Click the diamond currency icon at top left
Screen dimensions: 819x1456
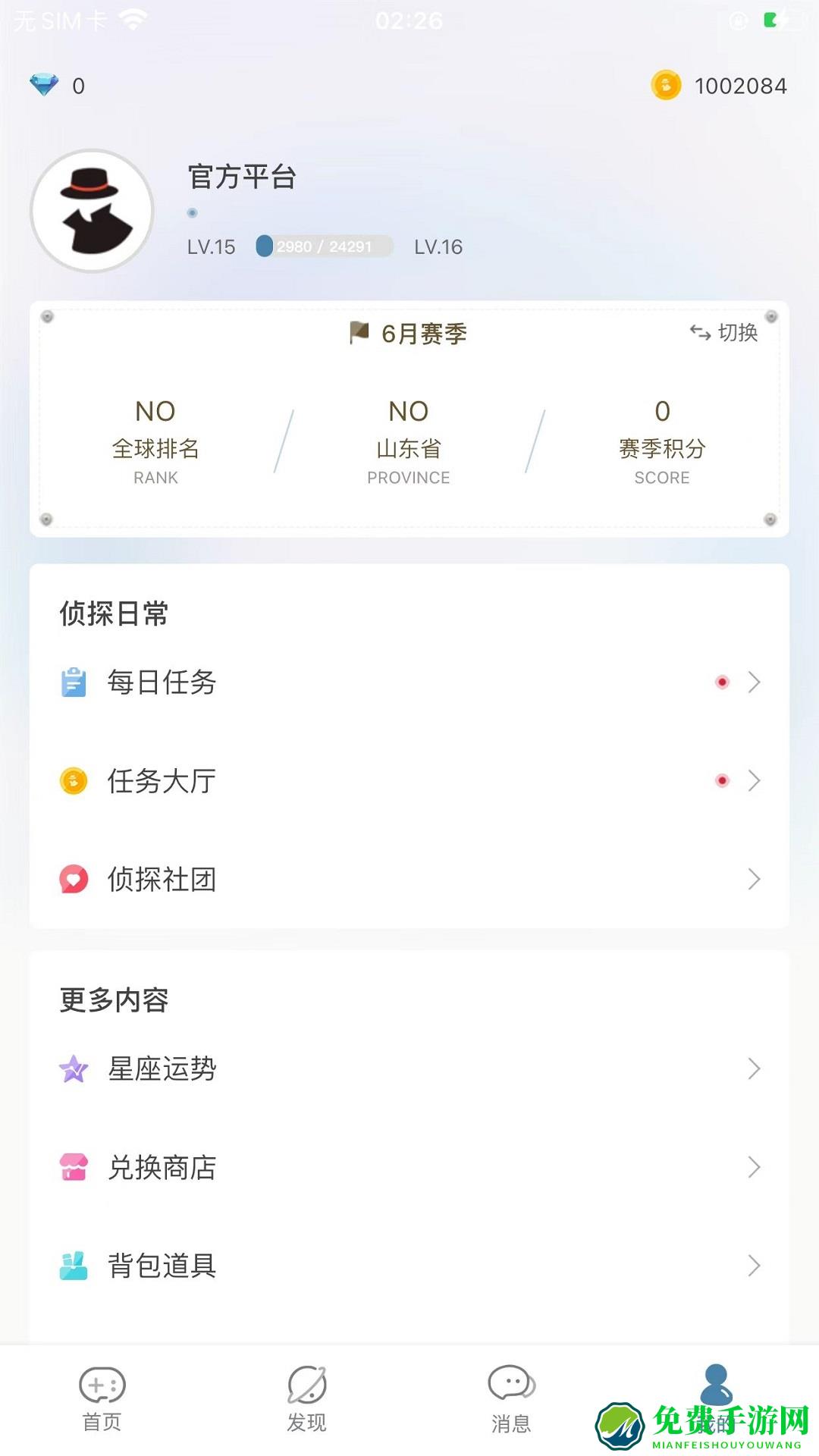tap(49, 85)
